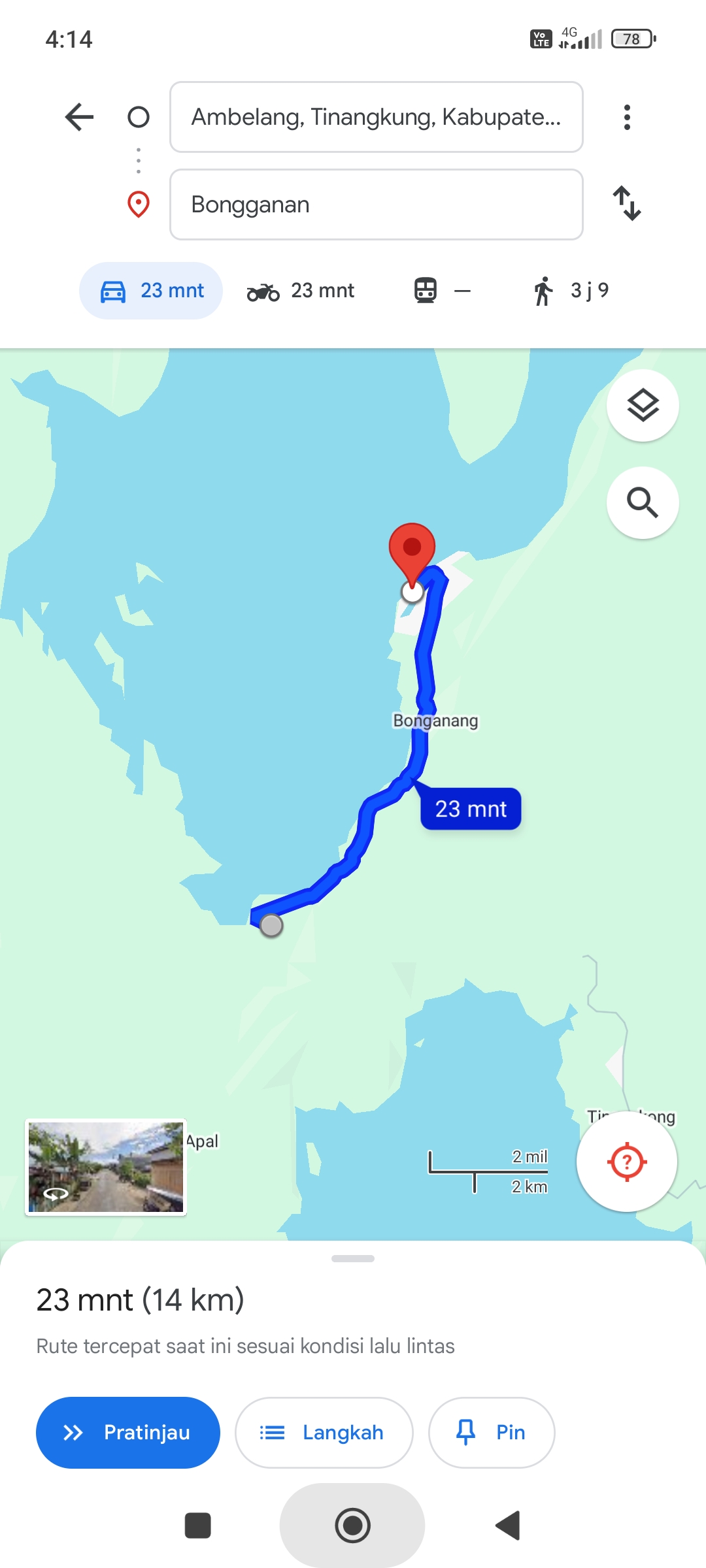Image resolution: width=706 pixels, height=1568 pixels.
Task: Open the Street View thumbnail
Action: click(x=106, y=1167)
